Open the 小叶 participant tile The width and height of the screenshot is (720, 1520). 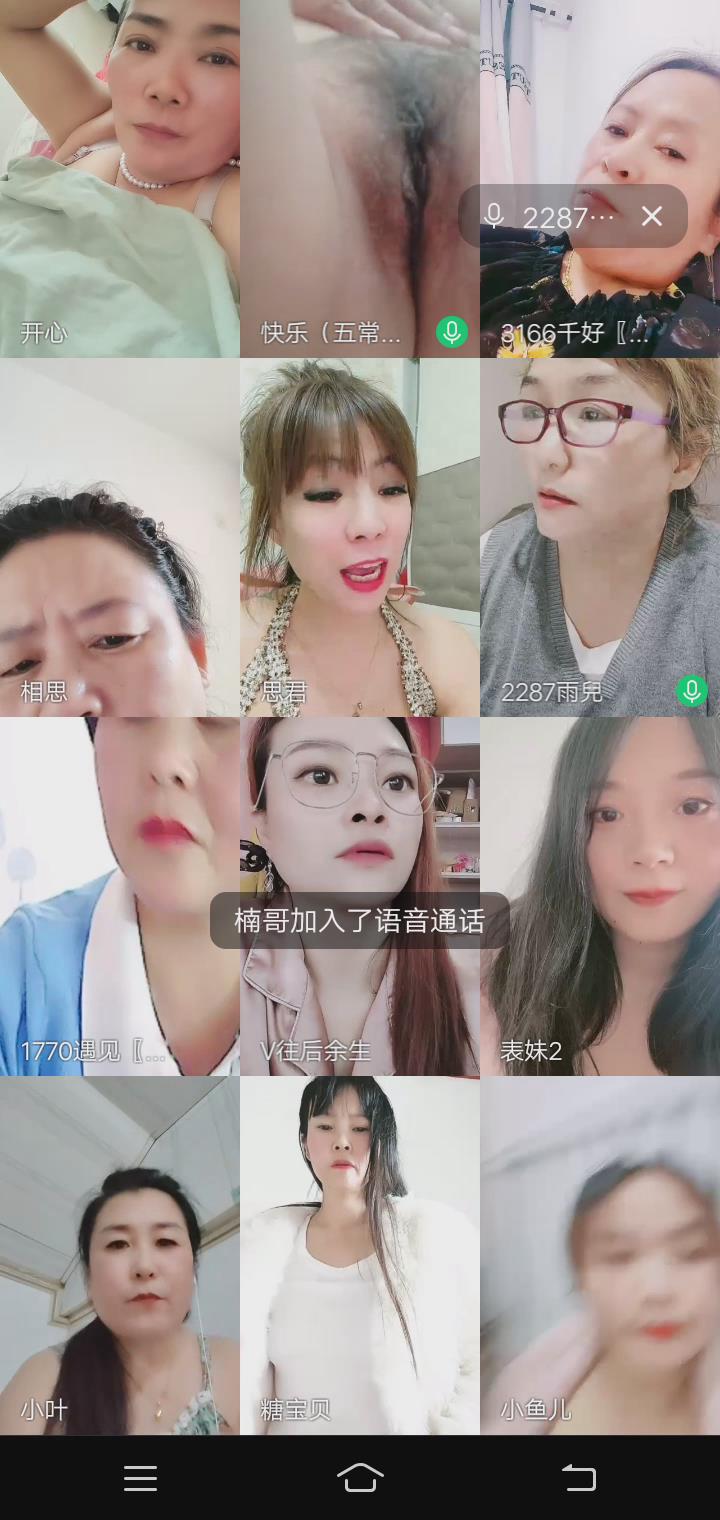tap(119, 1255)
